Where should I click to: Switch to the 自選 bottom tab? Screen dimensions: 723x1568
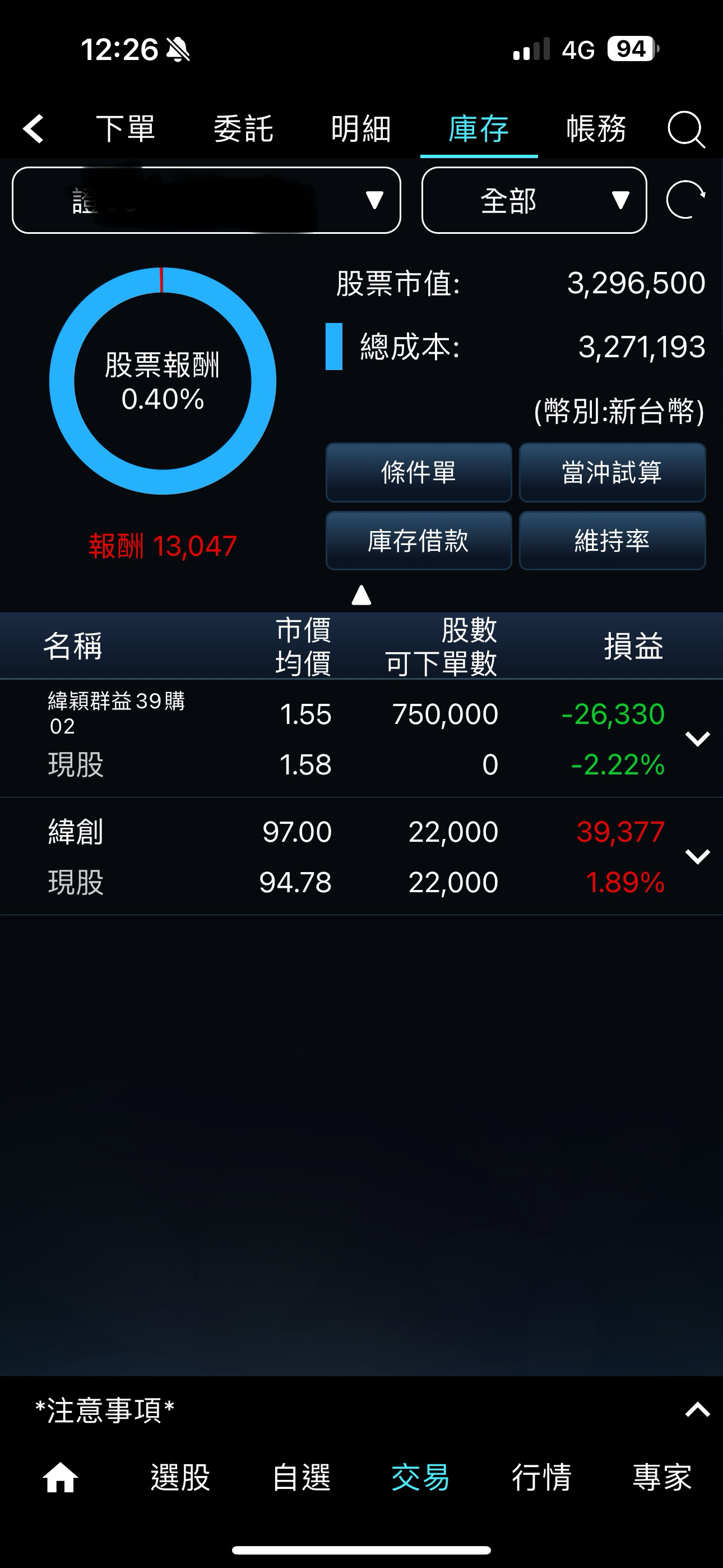302,1477
